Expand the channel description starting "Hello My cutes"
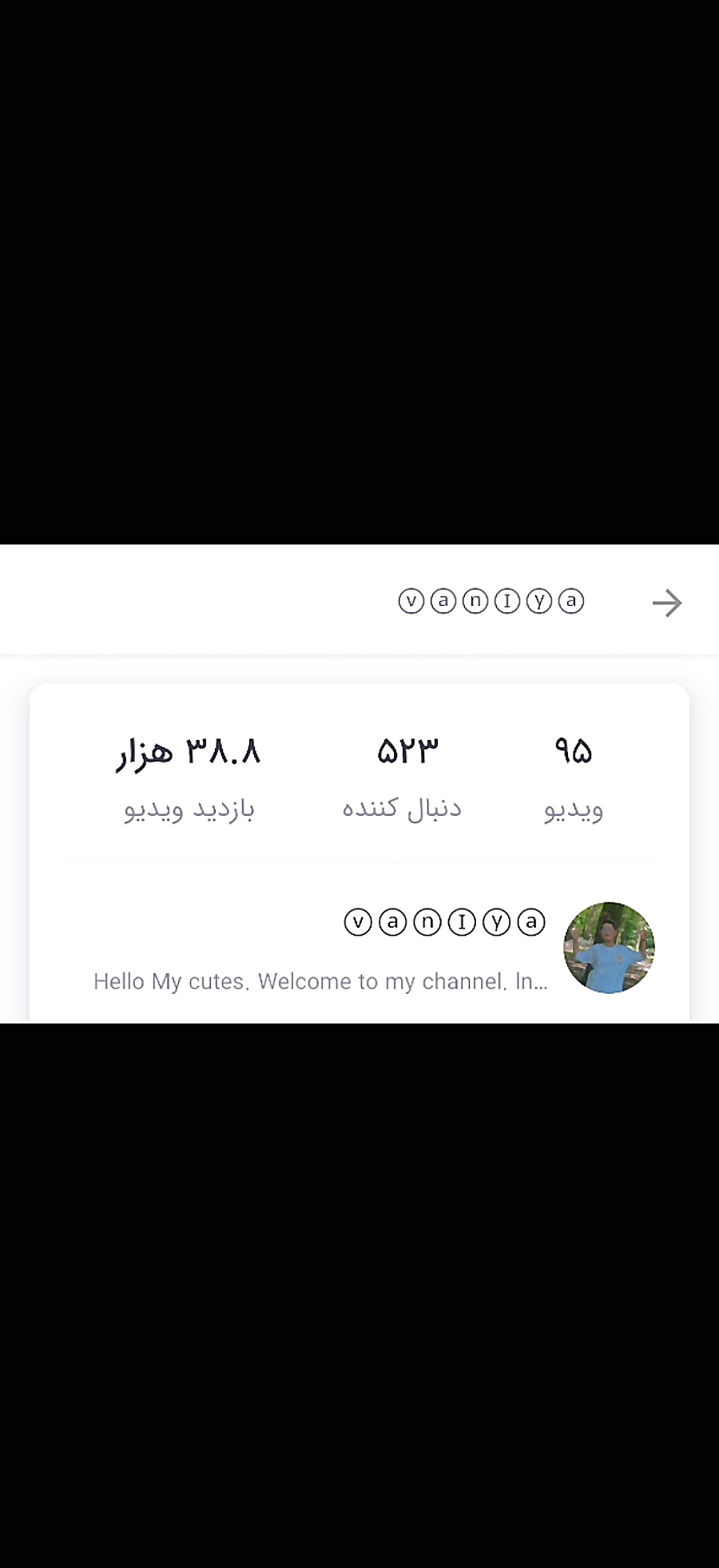Image resolution: width=719 pixels, height=1568 pixels. click(x=320, y=981)
